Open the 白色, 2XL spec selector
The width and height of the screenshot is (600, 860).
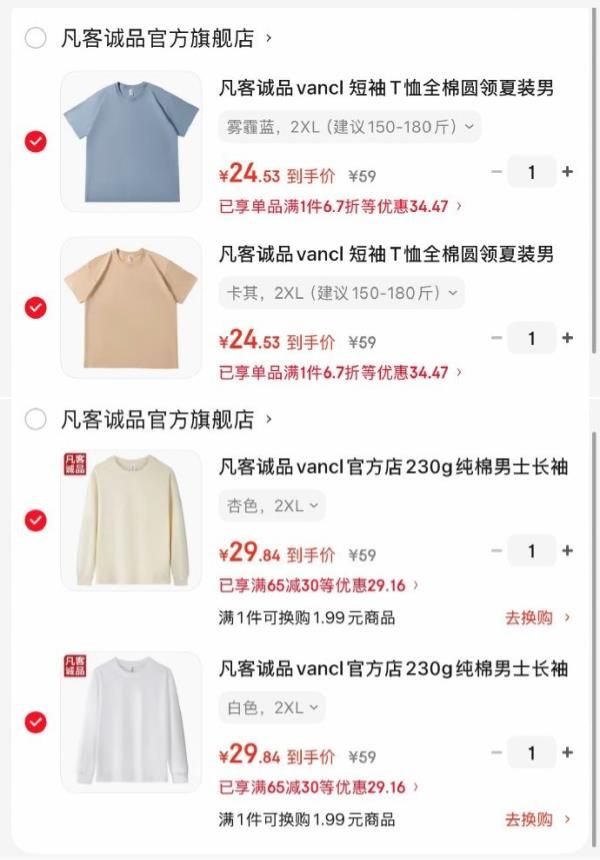(272, 707)
